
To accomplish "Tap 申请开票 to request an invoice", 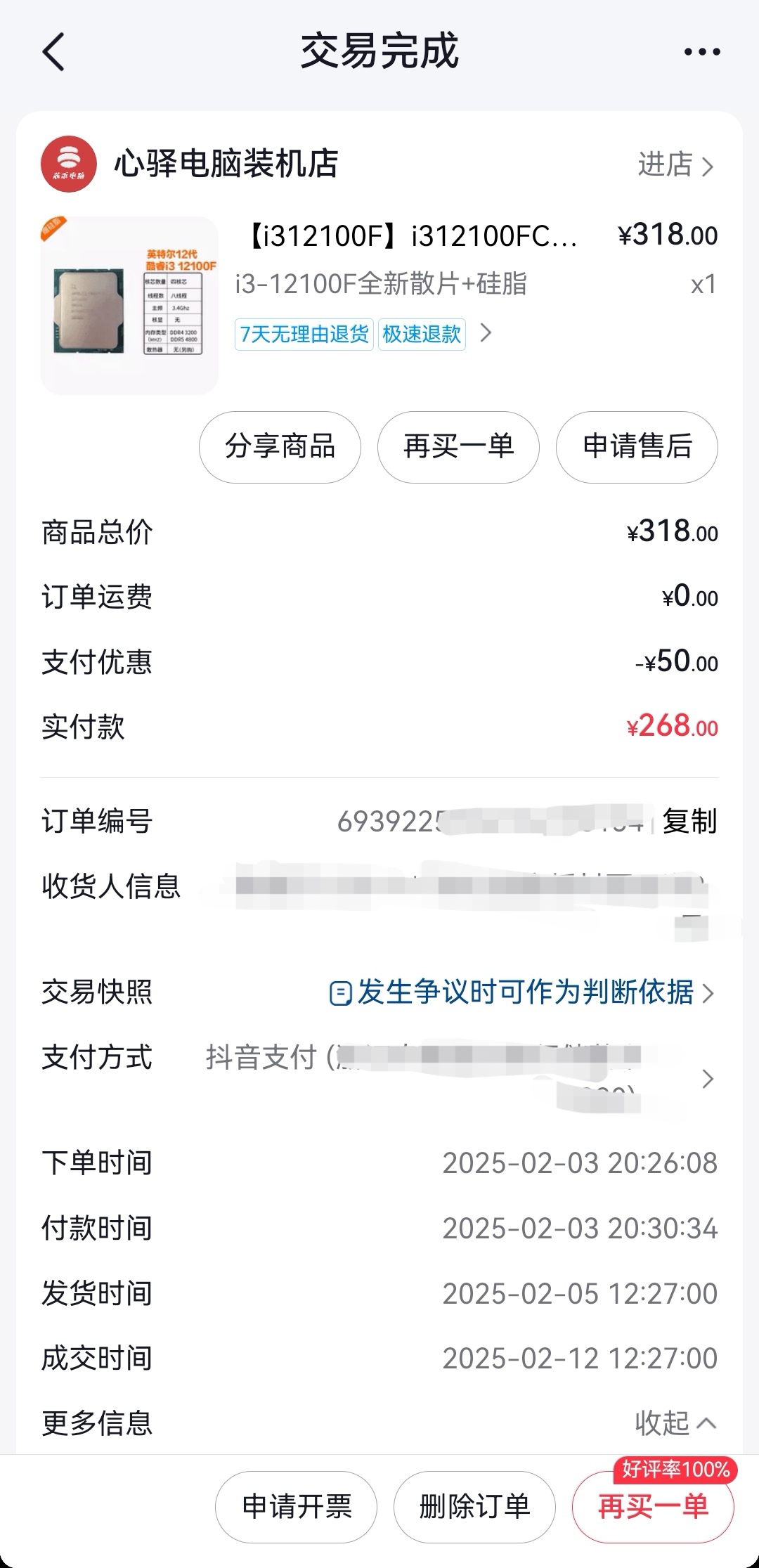I will [x=296, y=1507].
